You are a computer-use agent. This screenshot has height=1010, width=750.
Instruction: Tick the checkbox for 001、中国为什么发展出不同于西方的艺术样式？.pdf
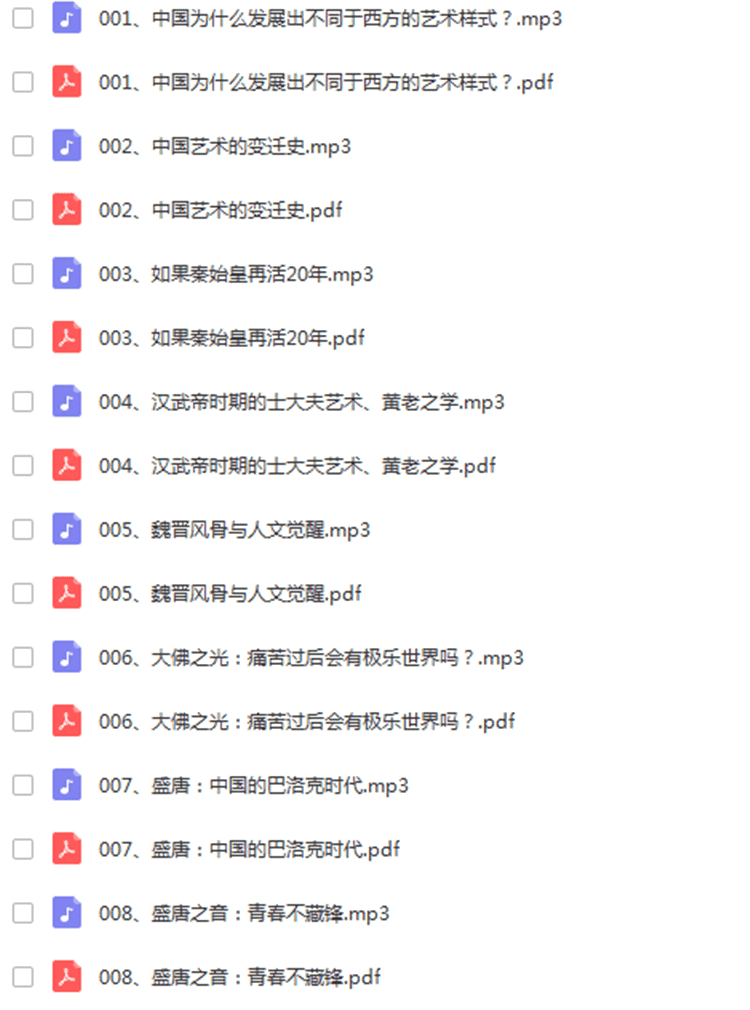(x=23, y=82)
